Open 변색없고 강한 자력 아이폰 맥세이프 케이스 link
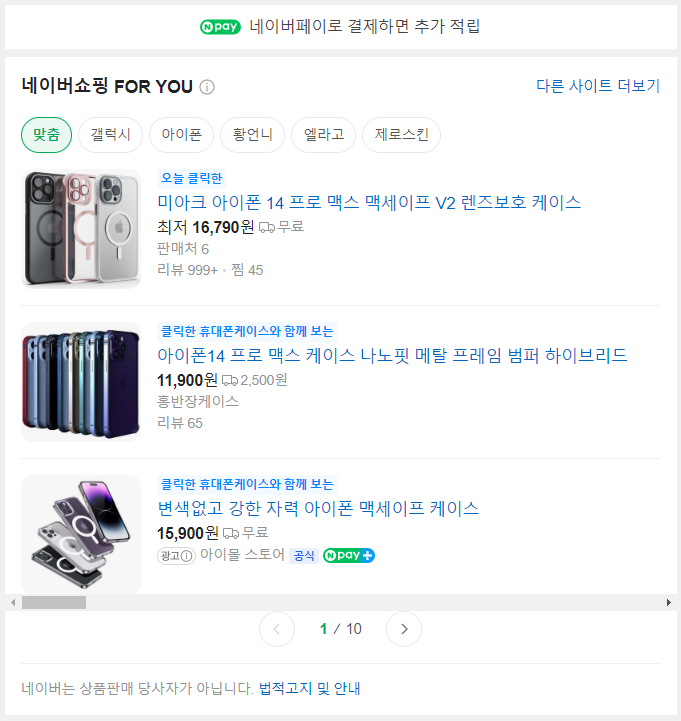 (x=318, y=508)
